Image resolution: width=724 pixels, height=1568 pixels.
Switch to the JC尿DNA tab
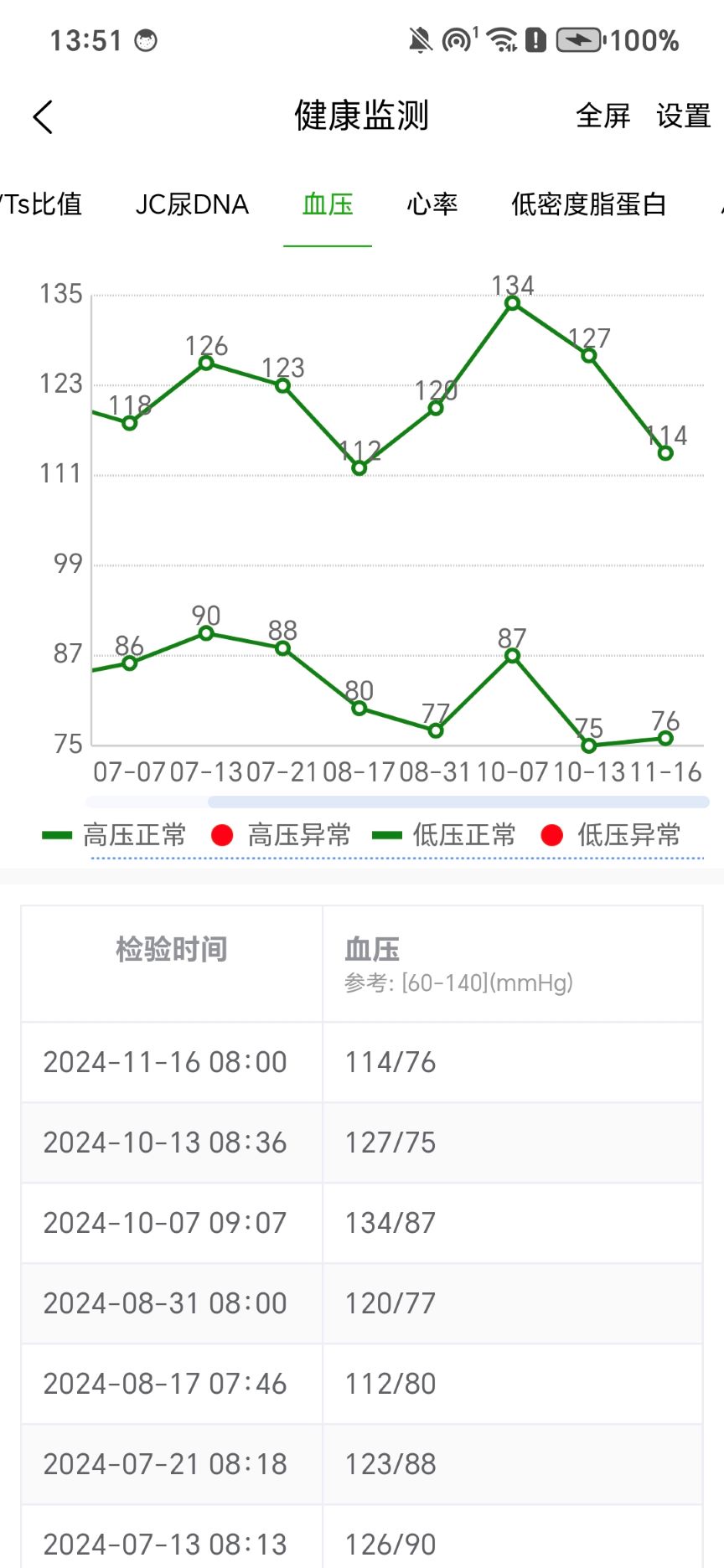(192, 204)
